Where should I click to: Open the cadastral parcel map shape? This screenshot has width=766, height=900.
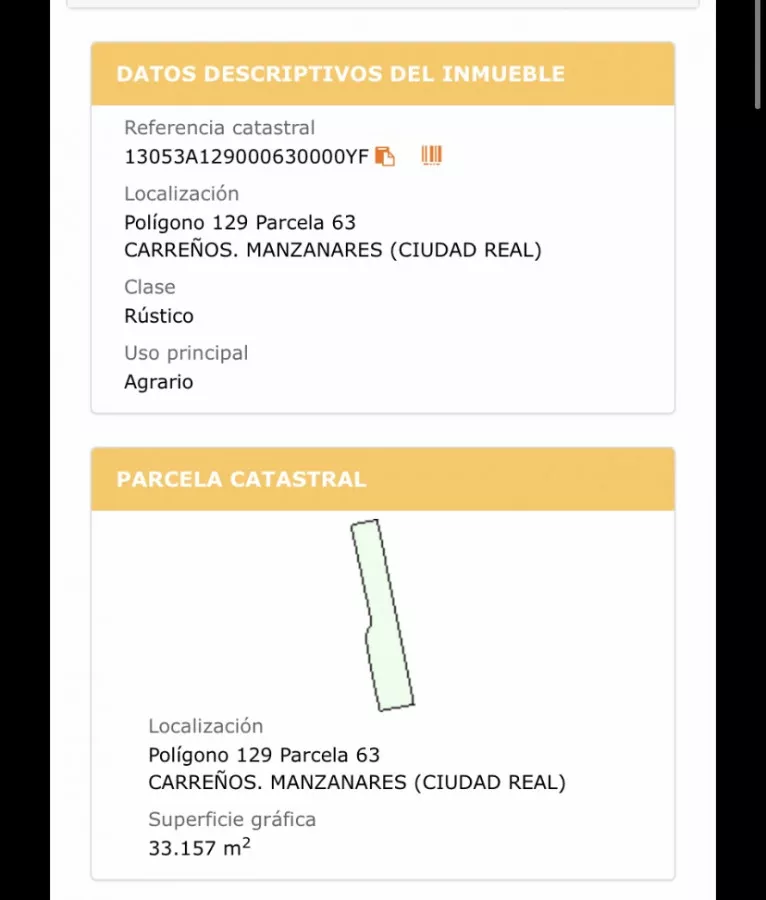[x=383, y=614]
